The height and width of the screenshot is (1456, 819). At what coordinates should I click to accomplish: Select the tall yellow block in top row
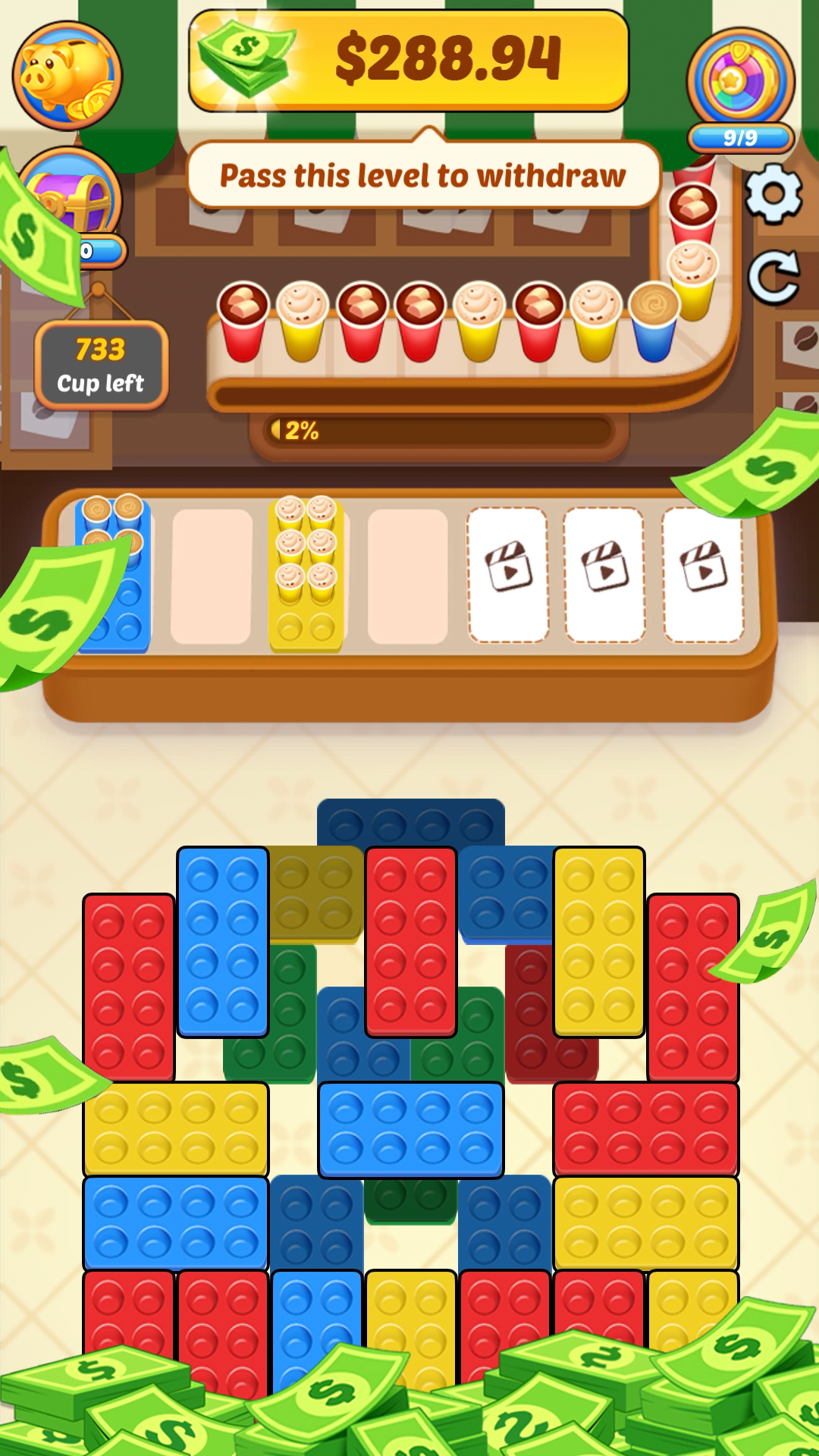599,942
